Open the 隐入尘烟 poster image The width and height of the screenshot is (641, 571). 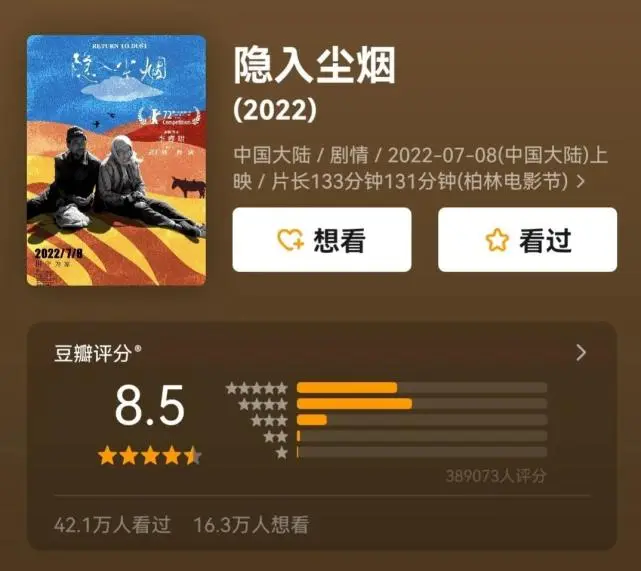117,160
